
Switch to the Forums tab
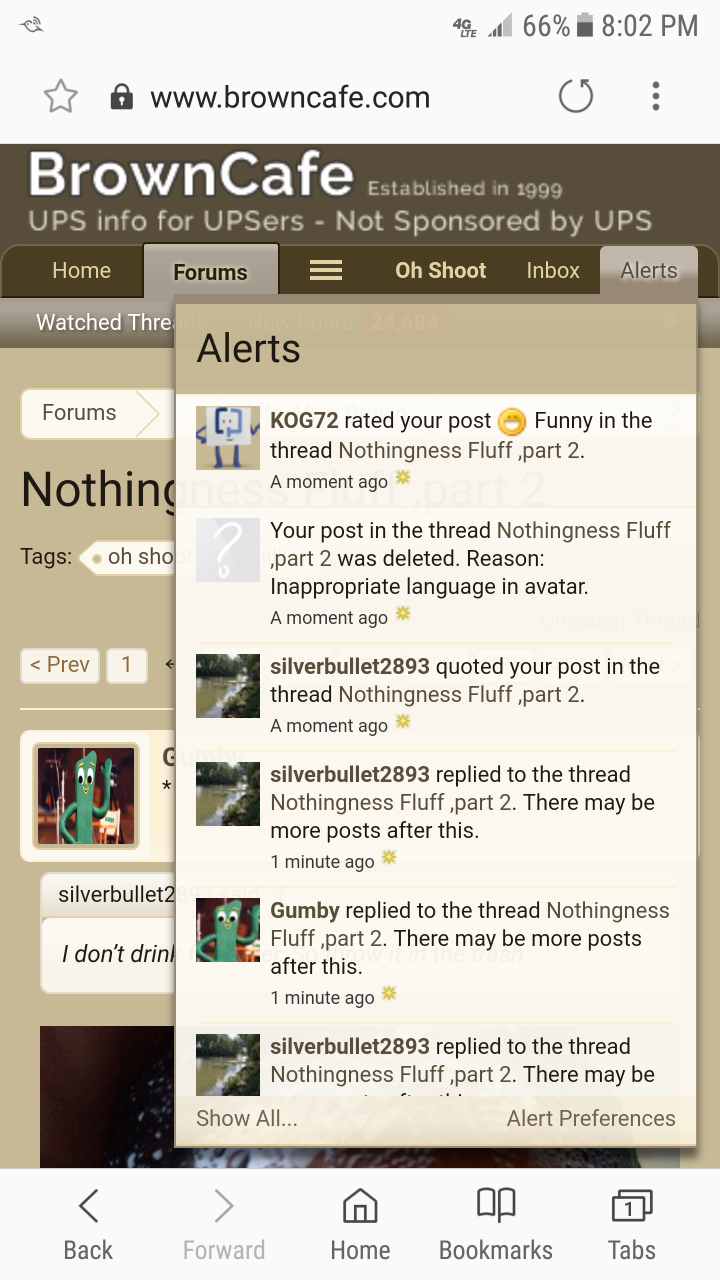[x=210, y=272]
